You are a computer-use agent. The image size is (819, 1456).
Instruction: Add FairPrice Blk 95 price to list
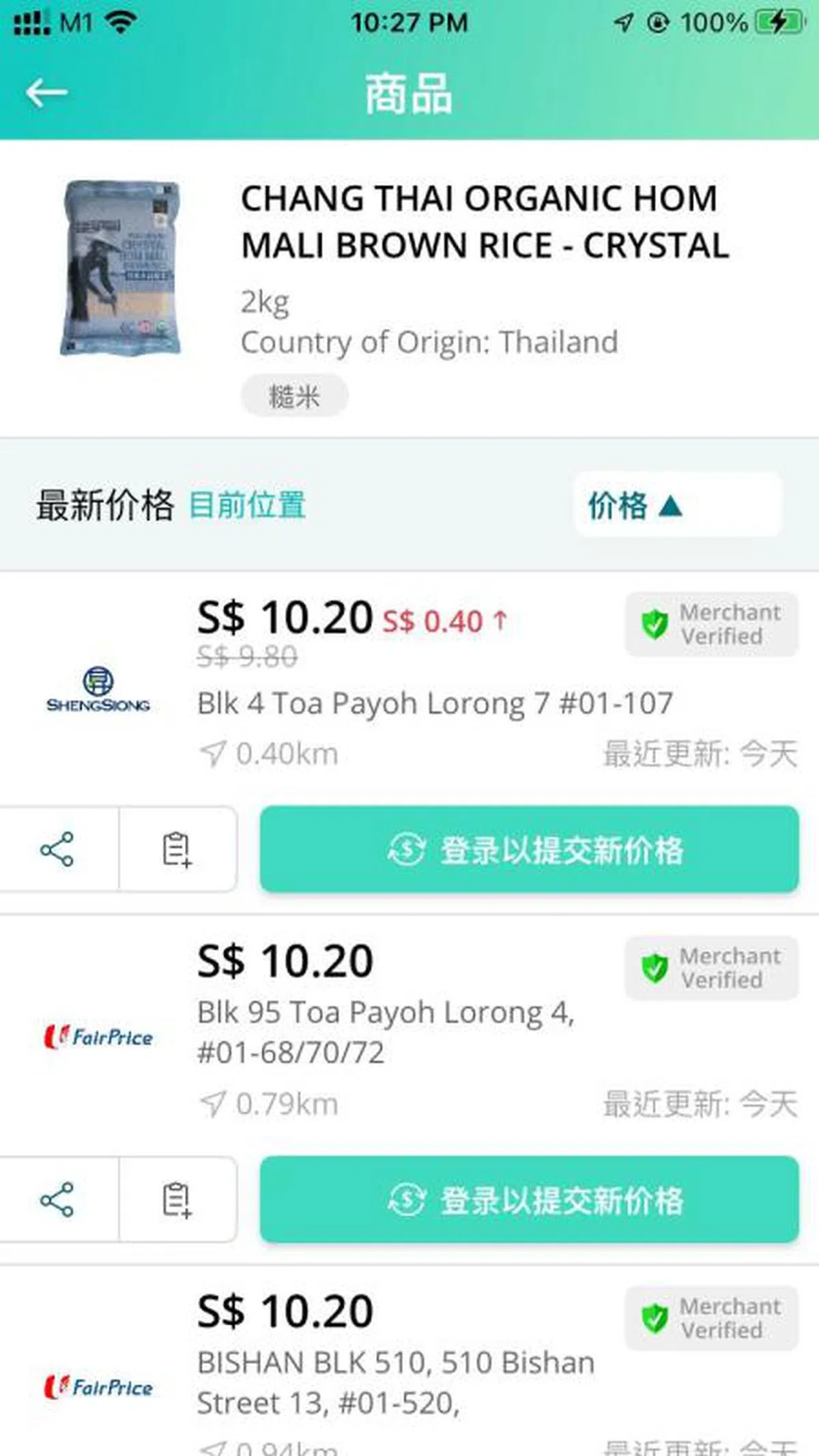(x=177, y=1199)
